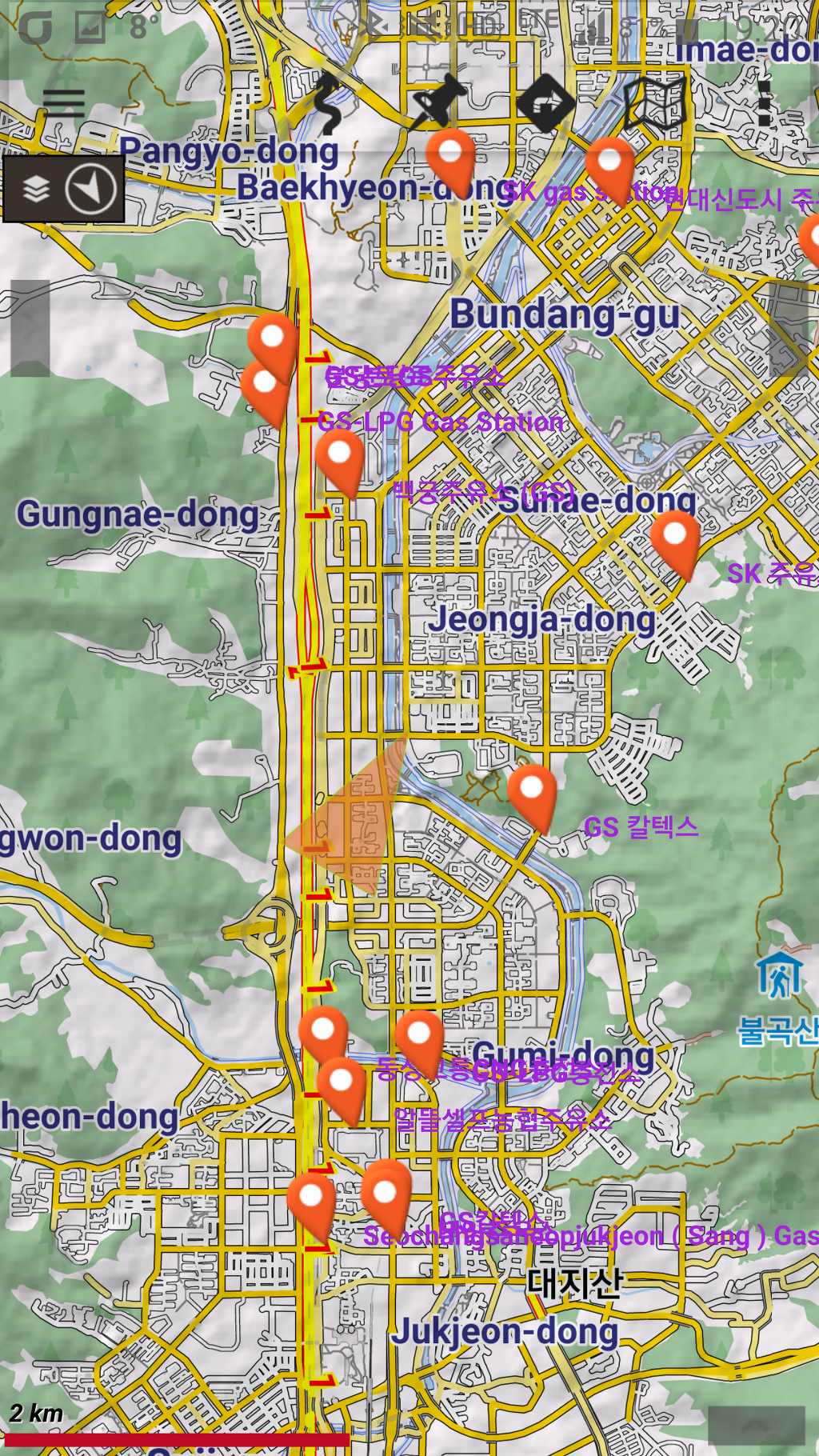This screenshot has height=1456, width=819.
Task: Open the hamburger main menu
Action: [64, 104]
